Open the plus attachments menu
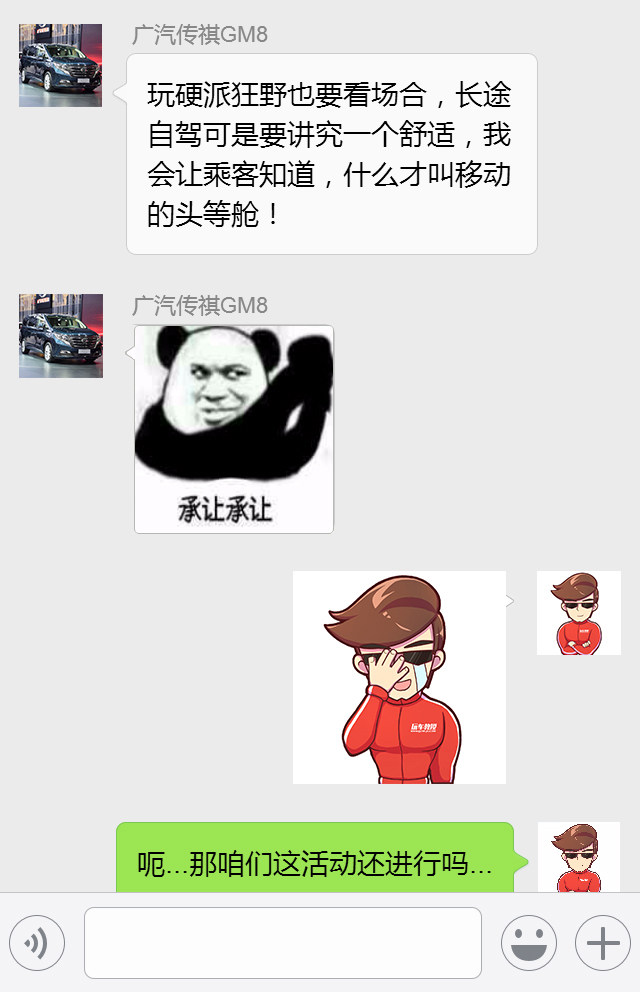This screenshot has height=992, width=640. pyautogui.click(x=602, y=943)
